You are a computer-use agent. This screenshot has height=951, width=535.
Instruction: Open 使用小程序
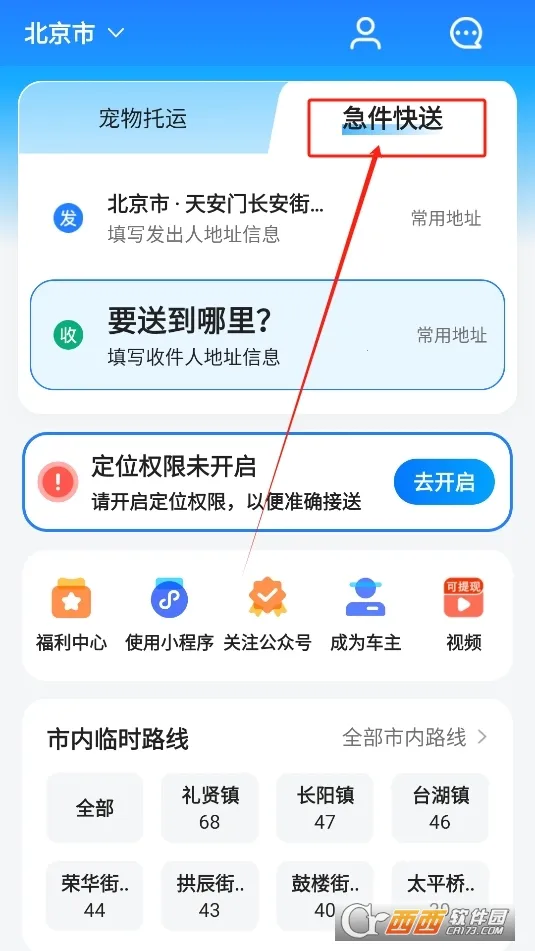pyautogui.click(x=169, y=614)
